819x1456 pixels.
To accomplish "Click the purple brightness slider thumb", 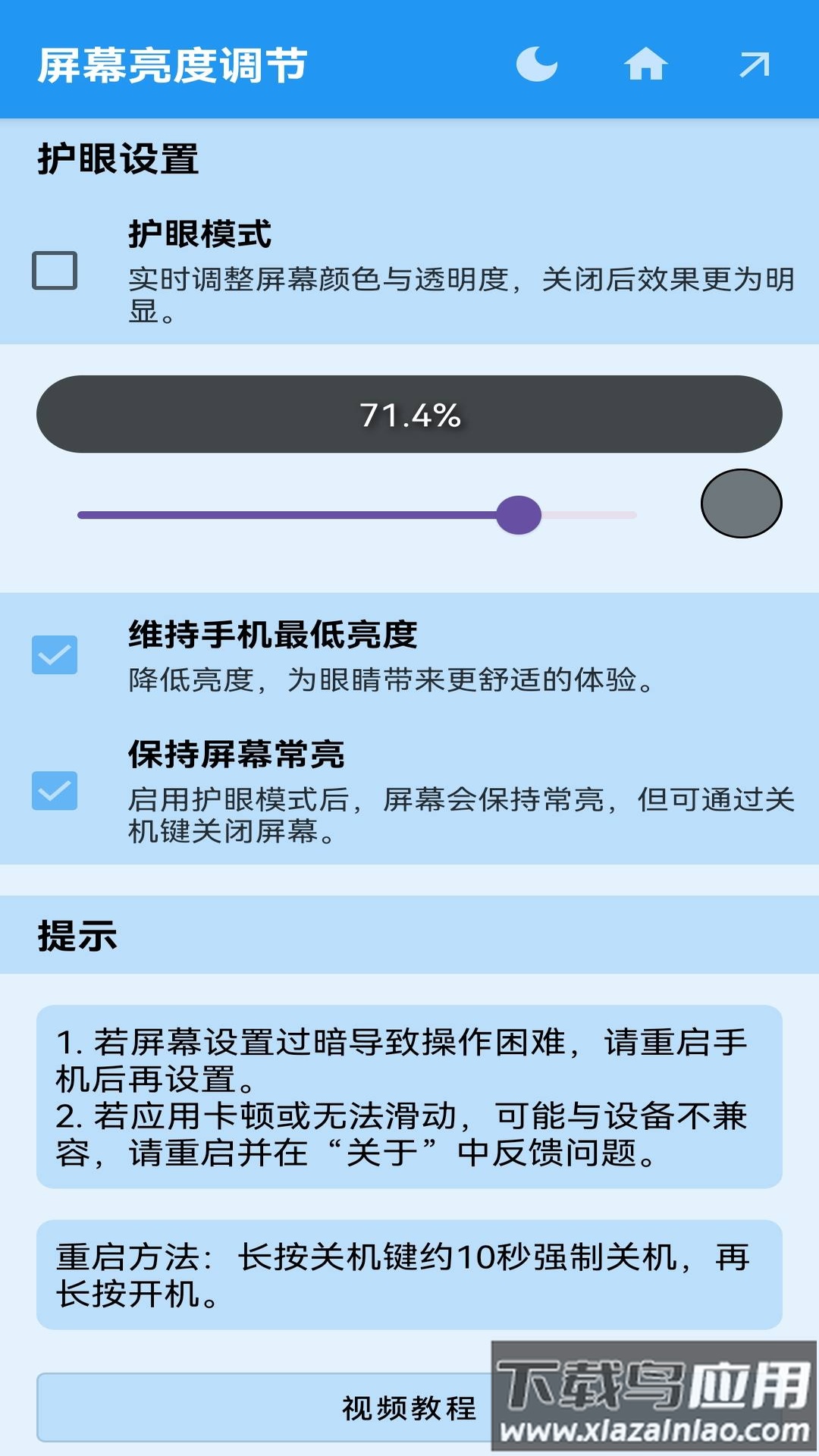I will (519, 514).
